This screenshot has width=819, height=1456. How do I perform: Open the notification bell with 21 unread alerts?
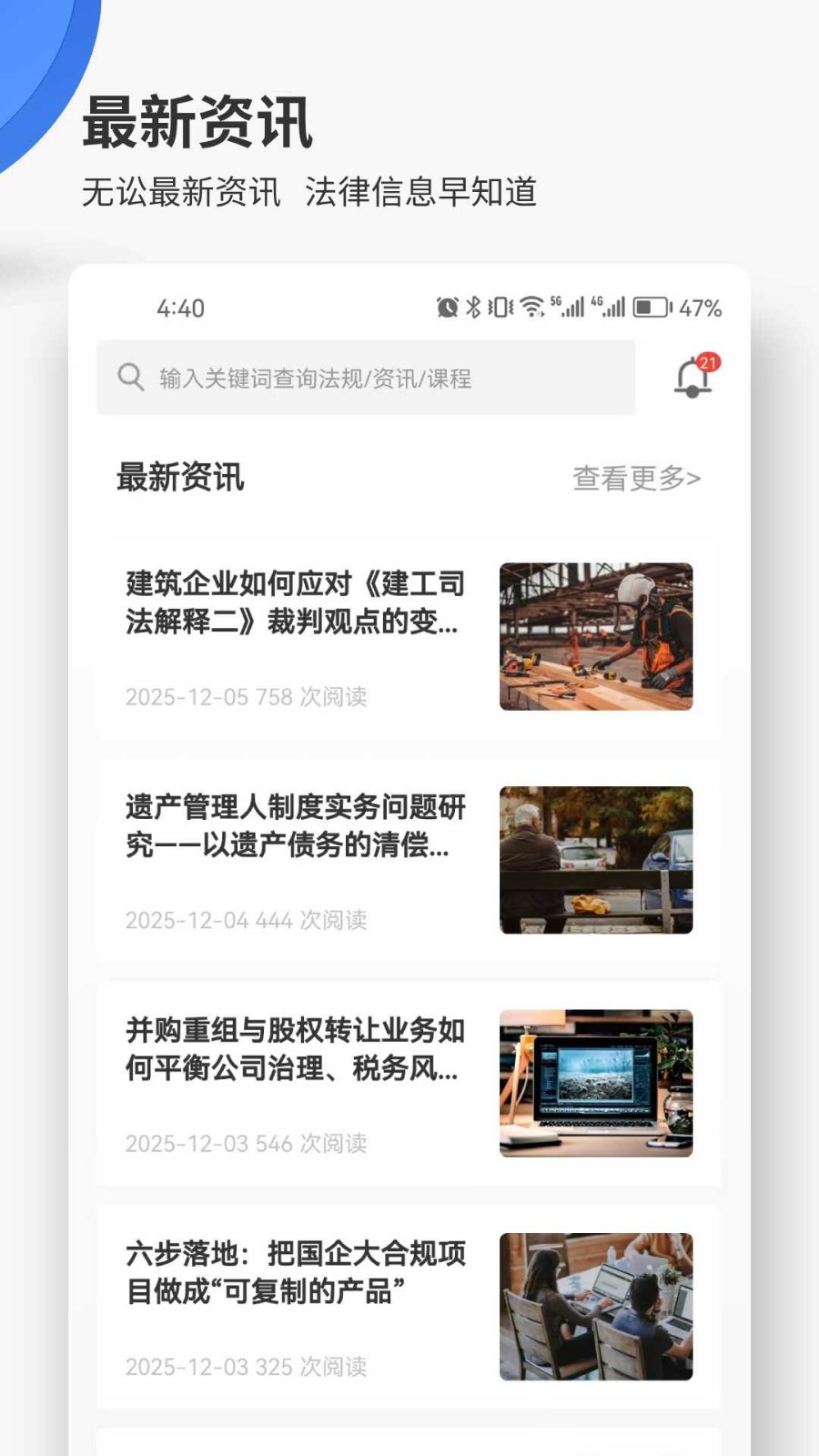693,378
